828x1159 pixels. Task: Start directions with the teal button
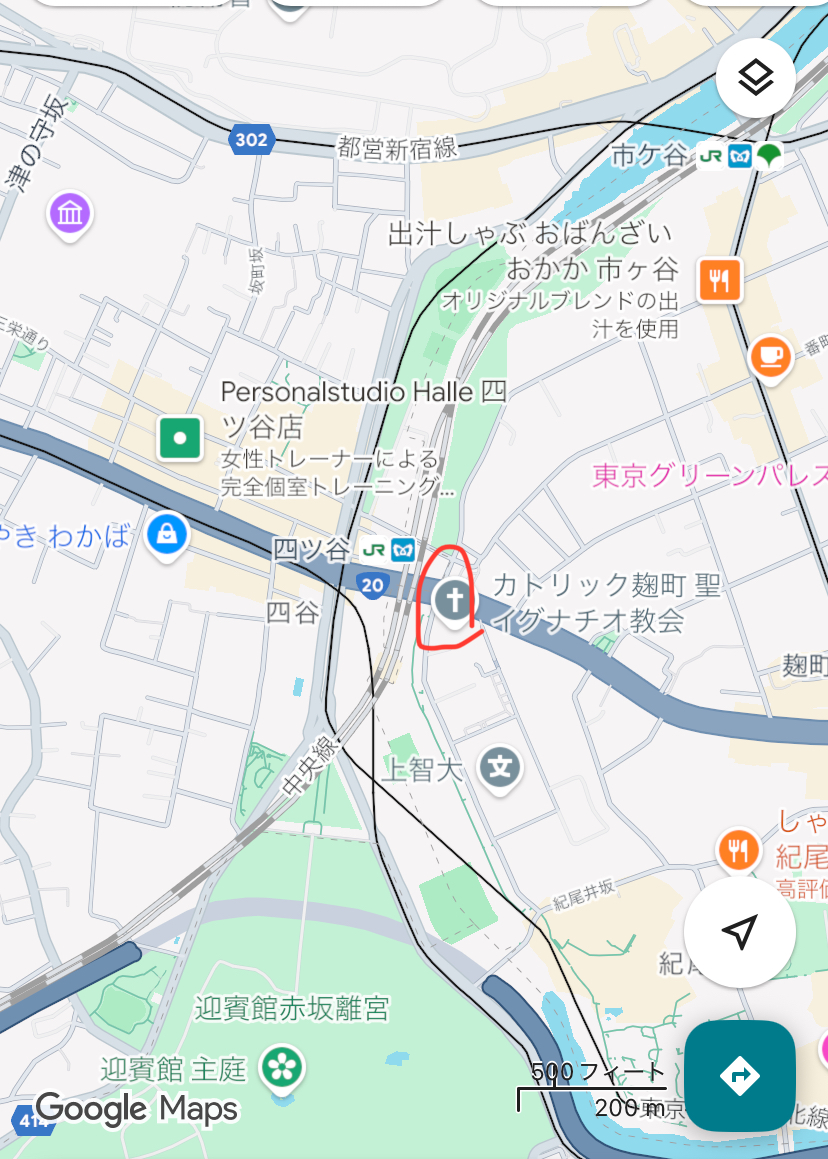[x=740, y=1075]
